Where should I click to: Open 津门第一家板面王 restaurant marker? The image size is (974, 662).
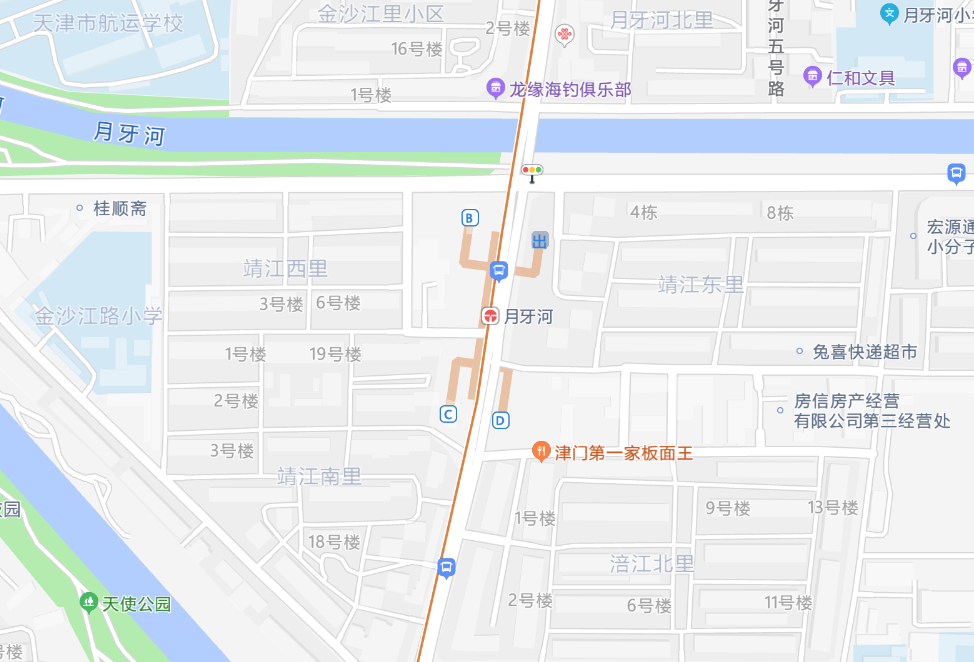point(541,452)
